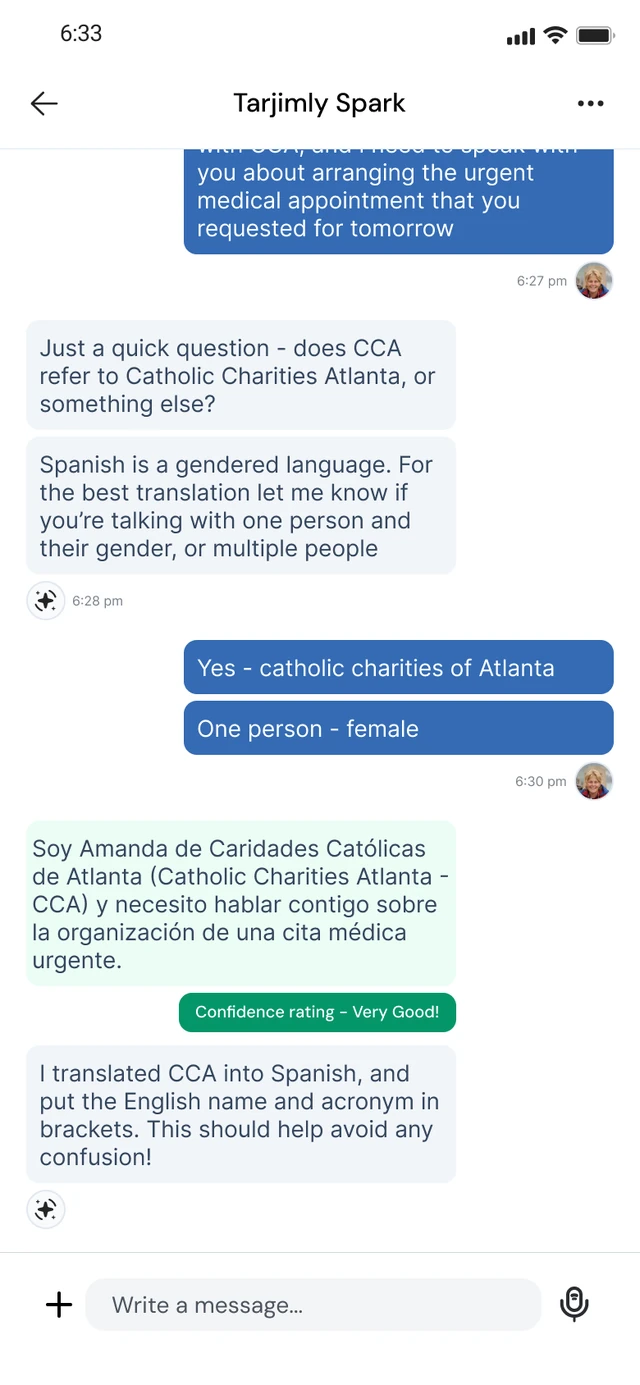The height and width of the screenshot is (1385, 640).
Task: Tap the plus attachment icon
Action: [x=59, y=1304]
